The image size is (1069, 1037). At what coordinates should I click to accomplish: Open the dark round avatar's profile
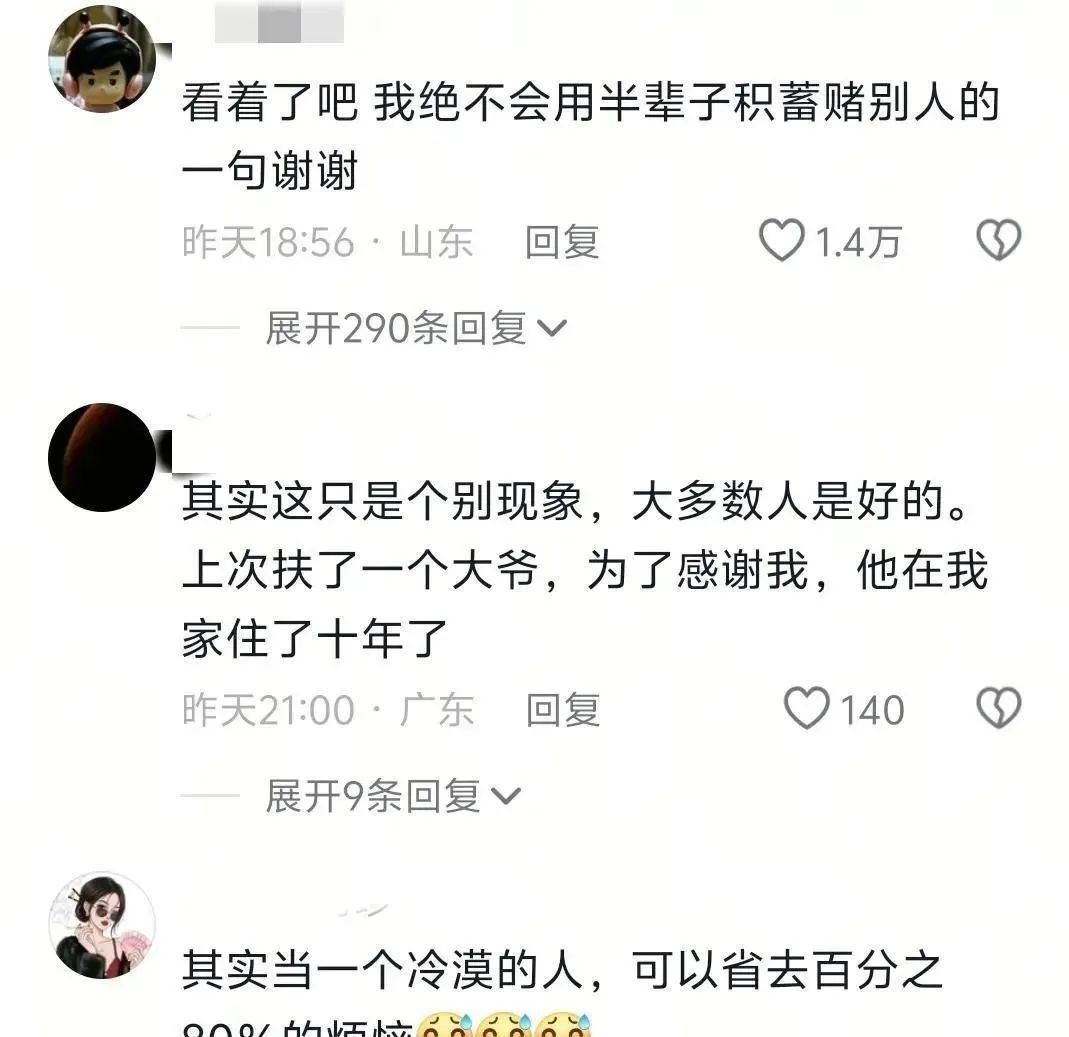[x=102, y=457]
